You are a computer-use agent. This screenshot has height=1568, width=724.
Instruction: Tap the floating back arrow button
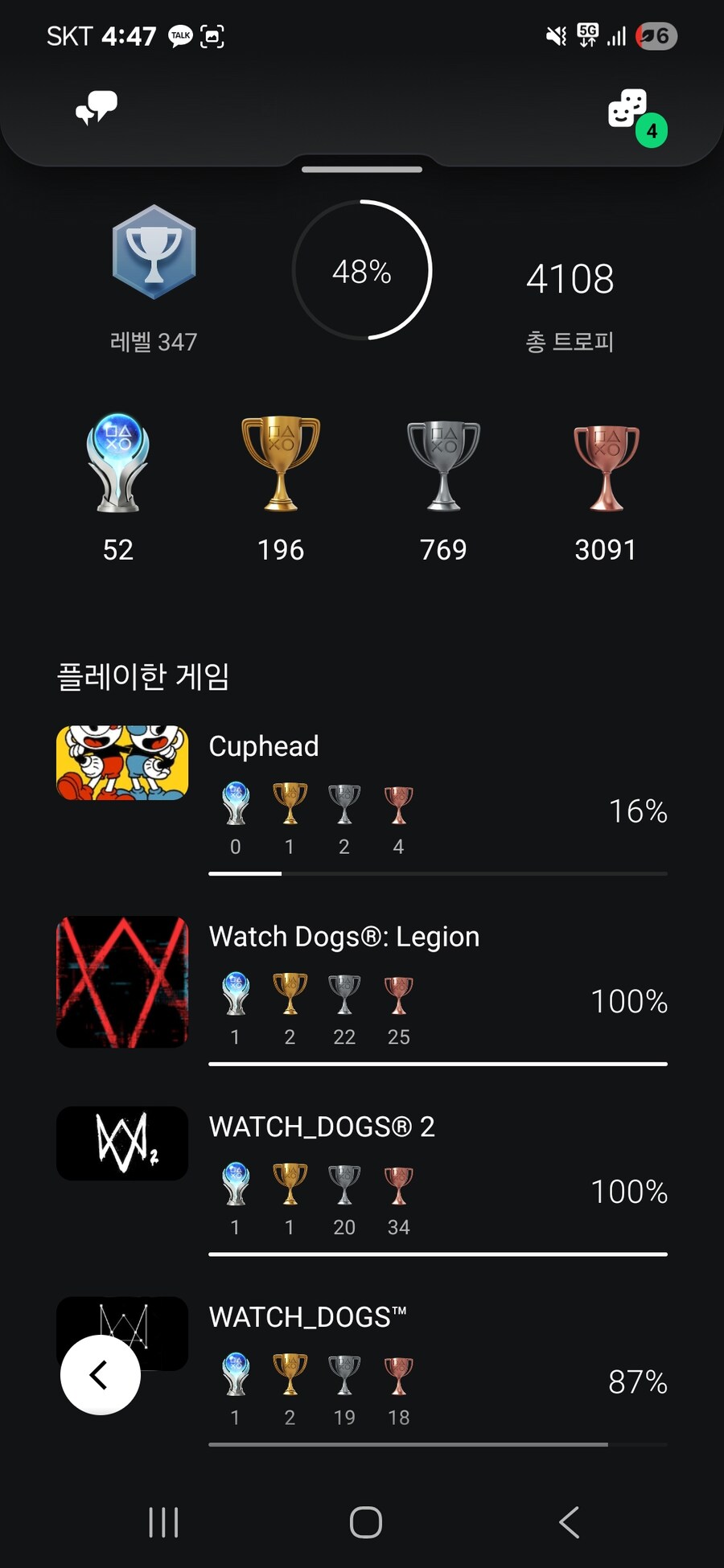click(x=99, y=1375)
